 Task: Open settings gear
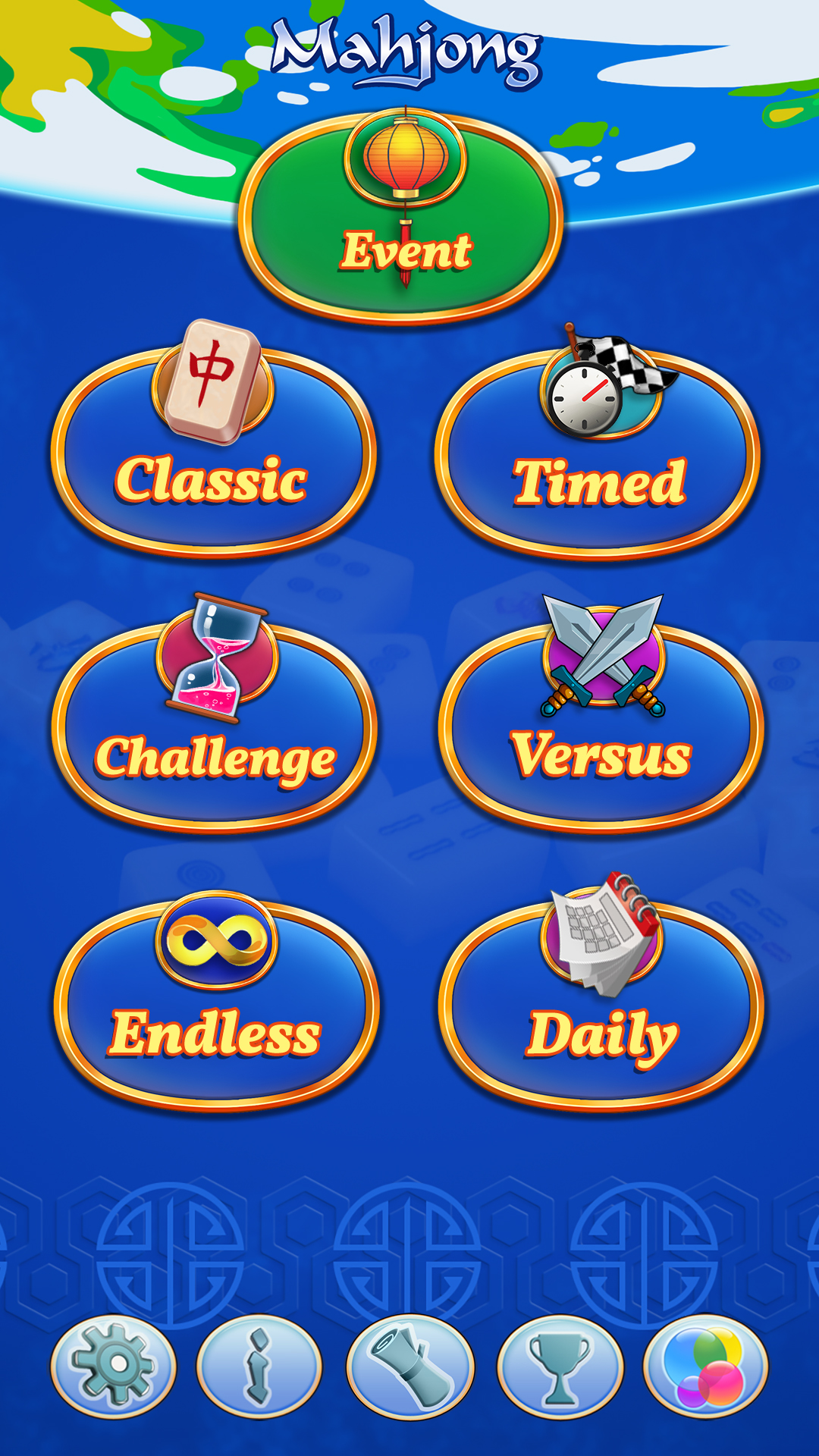[x=114, y=1365]
